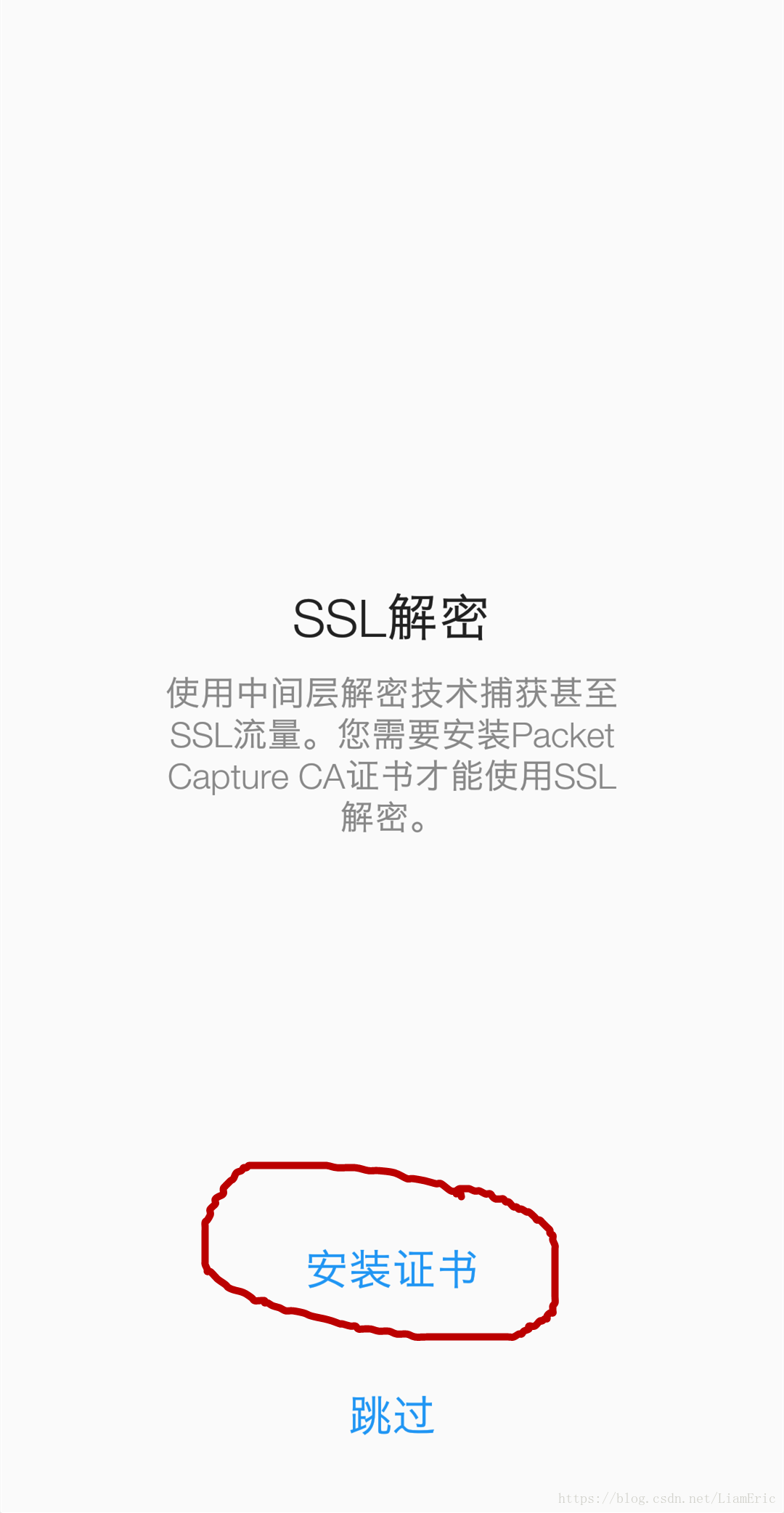
Task: Tap the 安装证书 button
Action: (x=392, y=1270)
